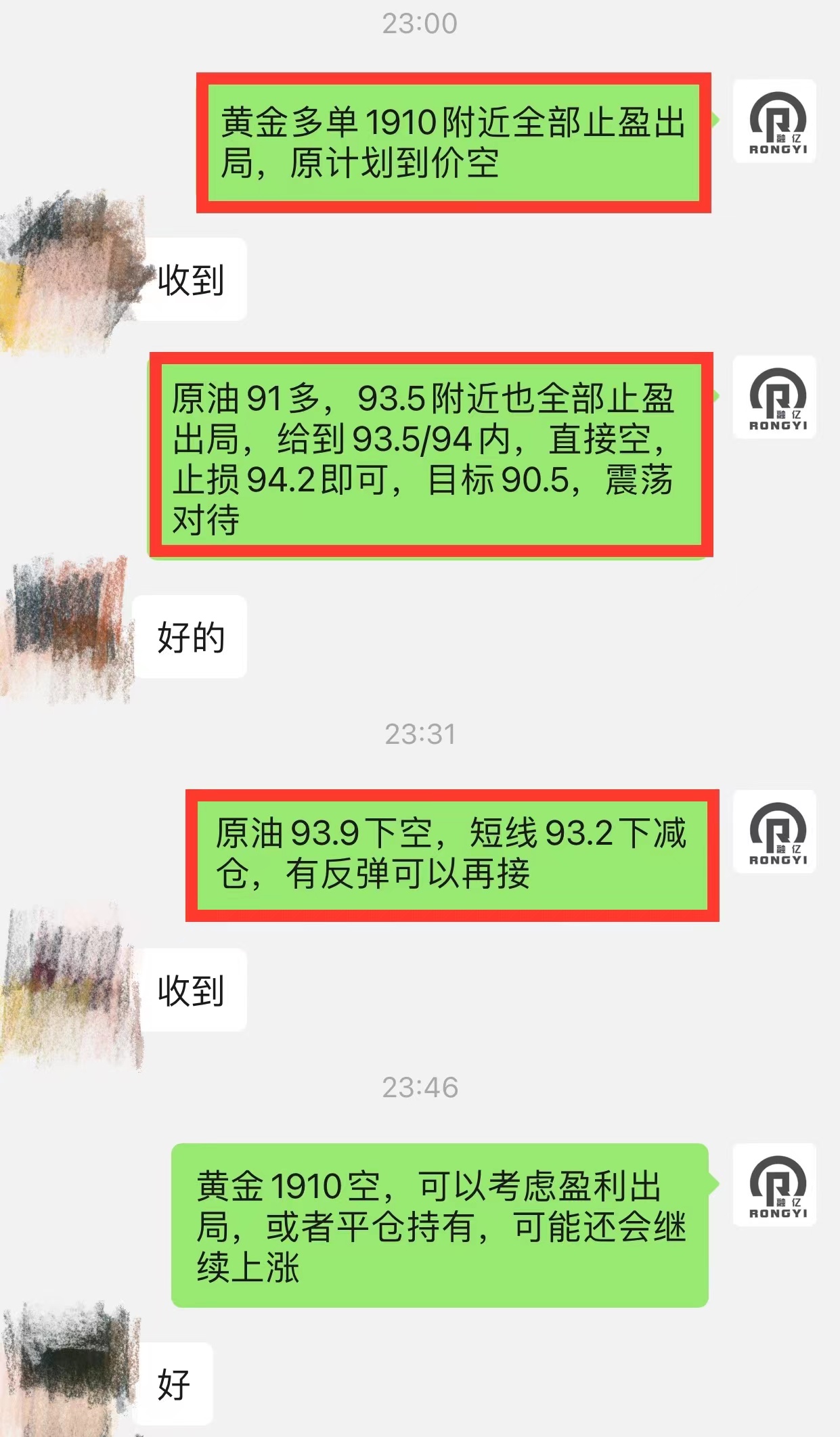View RONGYI profile beside 黄金1910空 message
This screenshot has height=1437, width=840.
pos(774,1185)
